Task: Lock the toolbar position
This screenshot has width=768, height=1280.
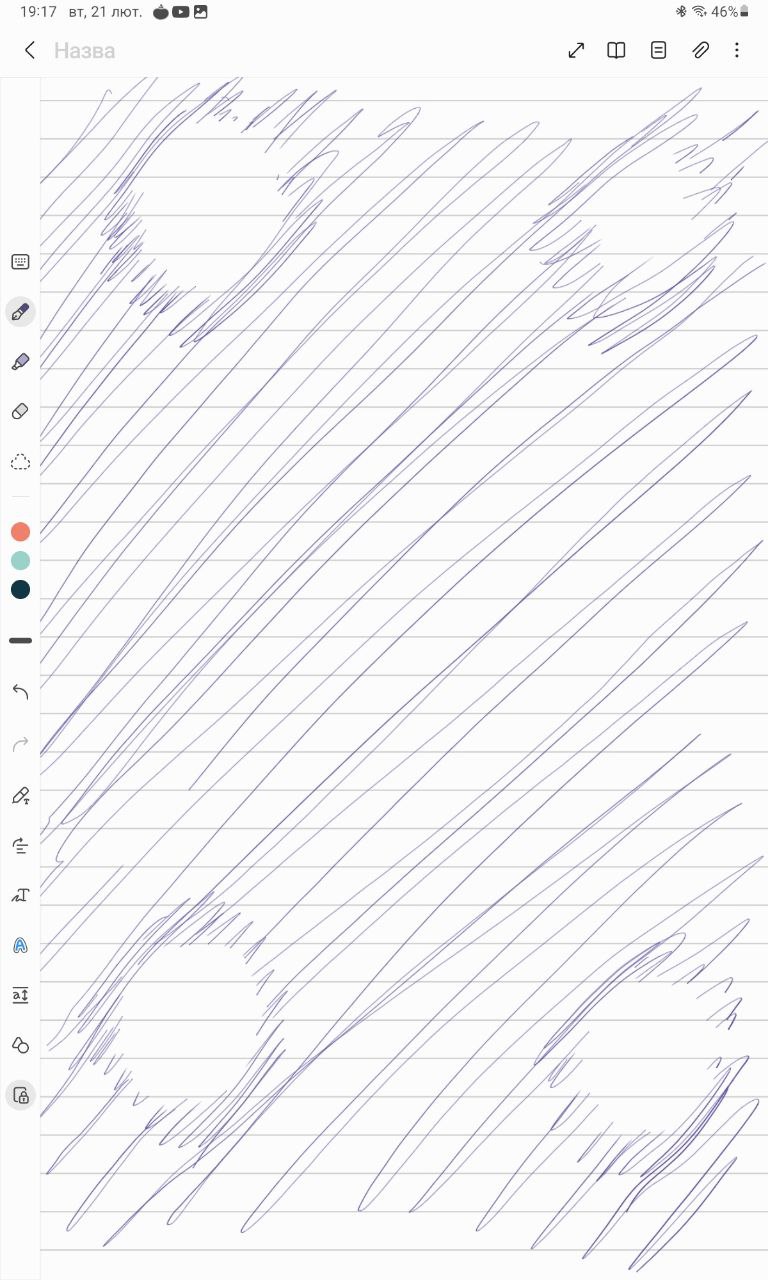Action: coord(20,1095)
